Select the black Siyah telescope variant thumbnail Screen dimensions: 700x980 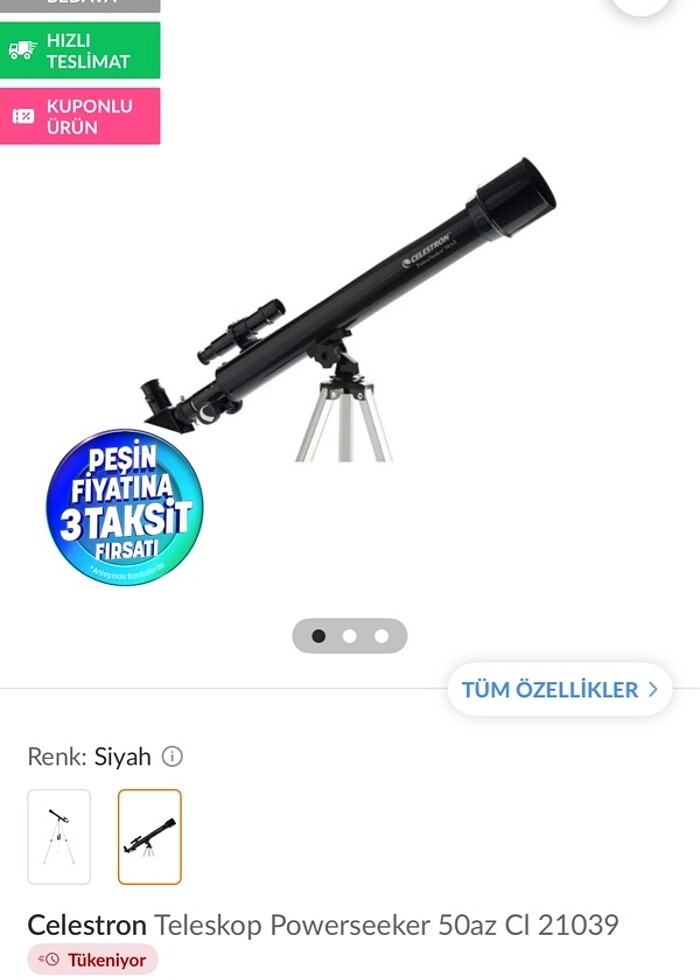(150, 836)
